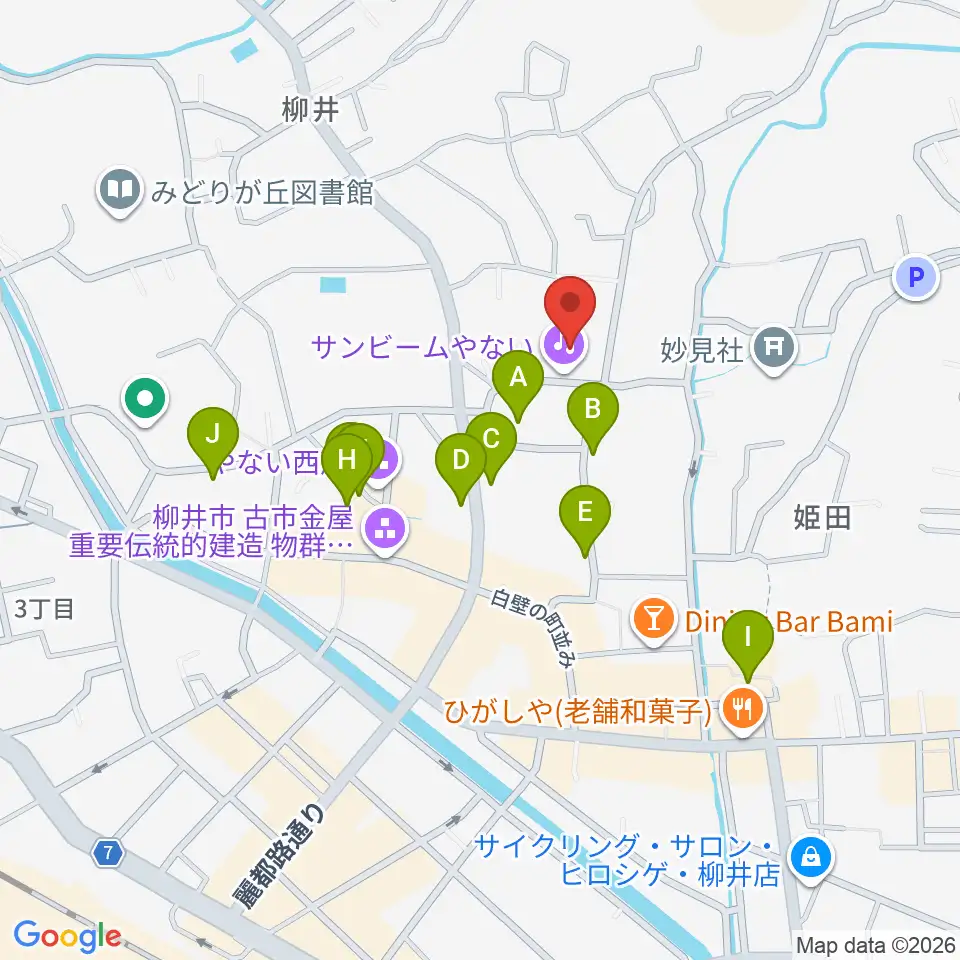This screenshot has width=960, height=960.
Task: Open サイクリング・サロン・ヒロシゲ shop marker
Action: [x=811, y=860]
